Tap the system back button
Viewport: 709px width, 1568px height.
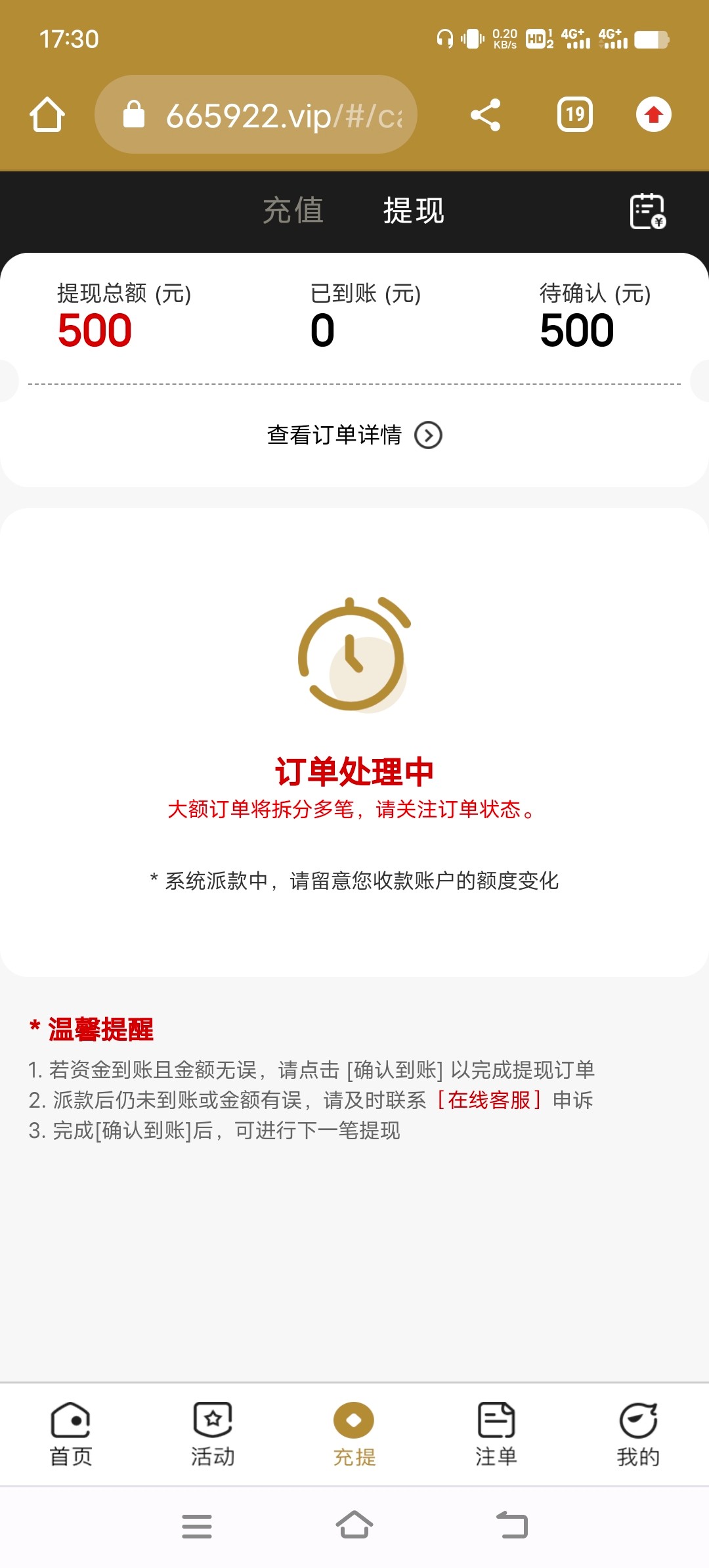pos(512,1525)
